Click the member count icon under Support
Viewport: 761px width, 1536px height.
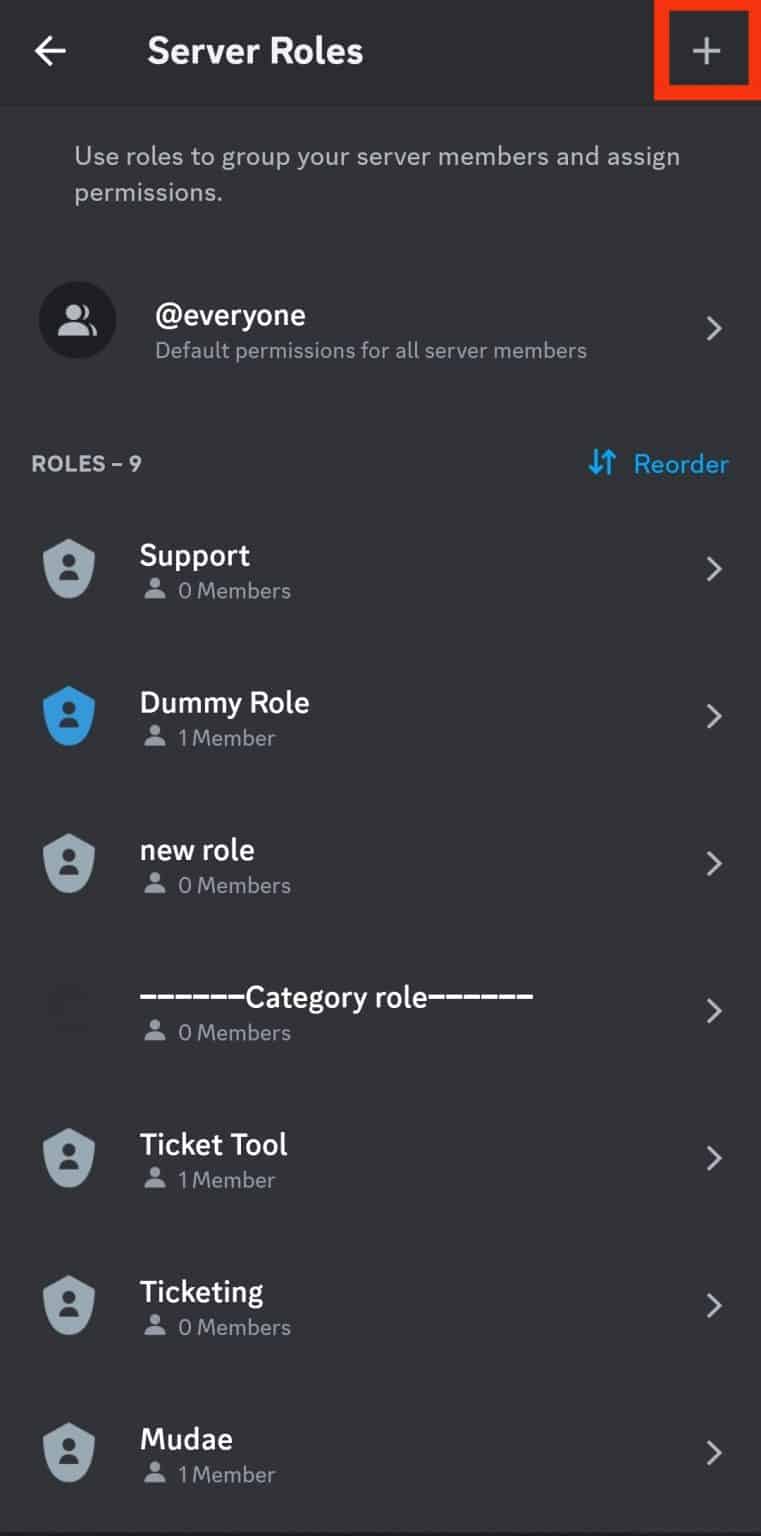154,590
